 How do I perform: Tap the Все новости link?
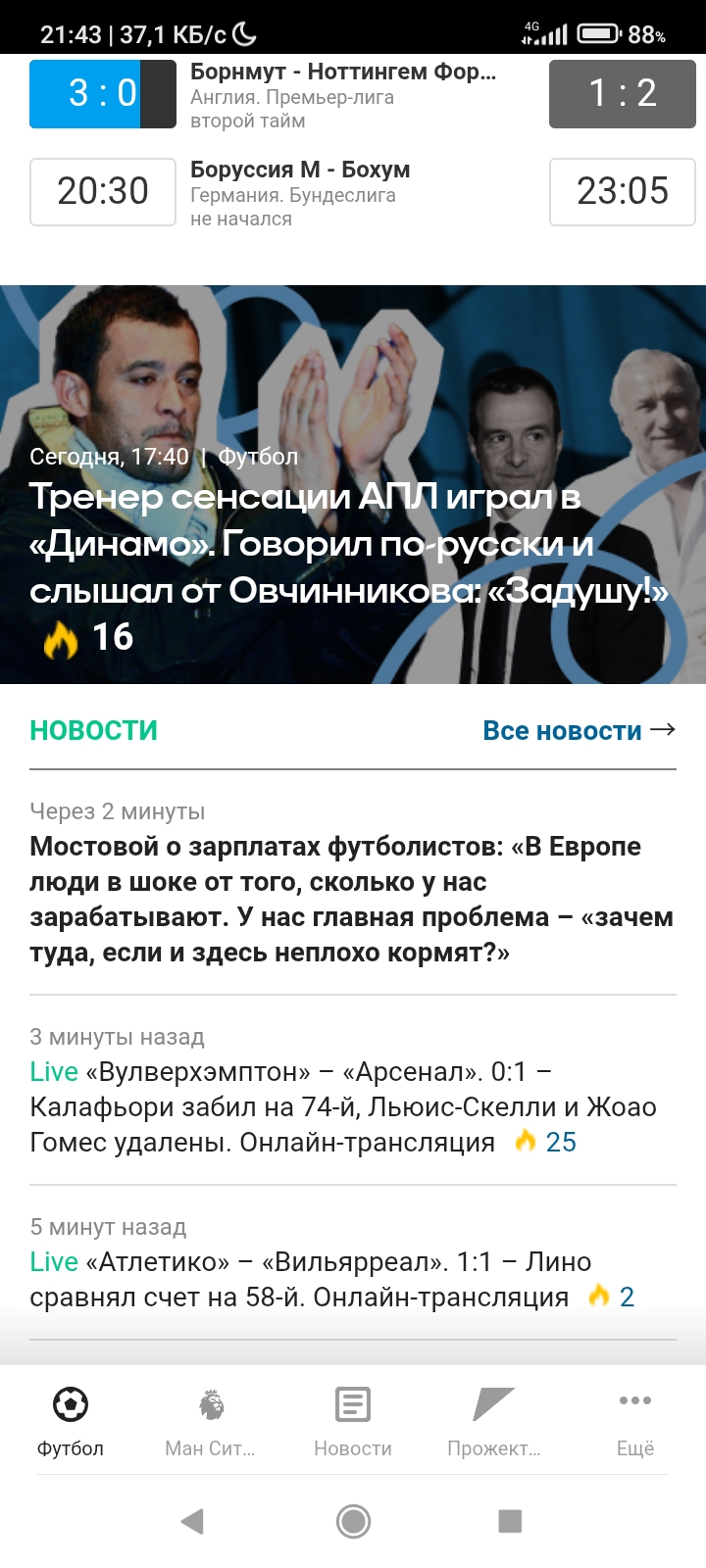[x=579, y=730]
